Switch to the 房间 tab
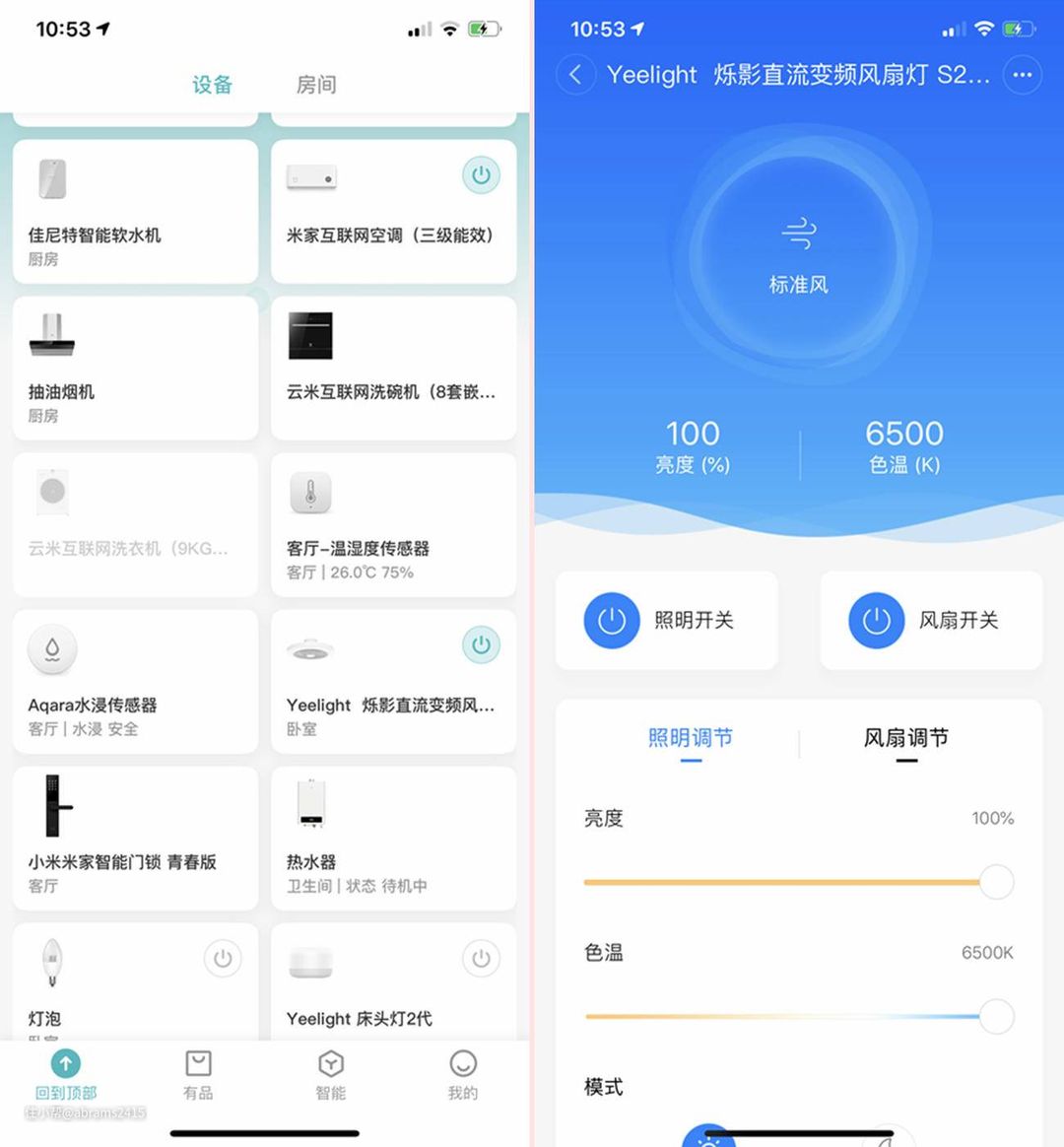 tap(316, 85)
